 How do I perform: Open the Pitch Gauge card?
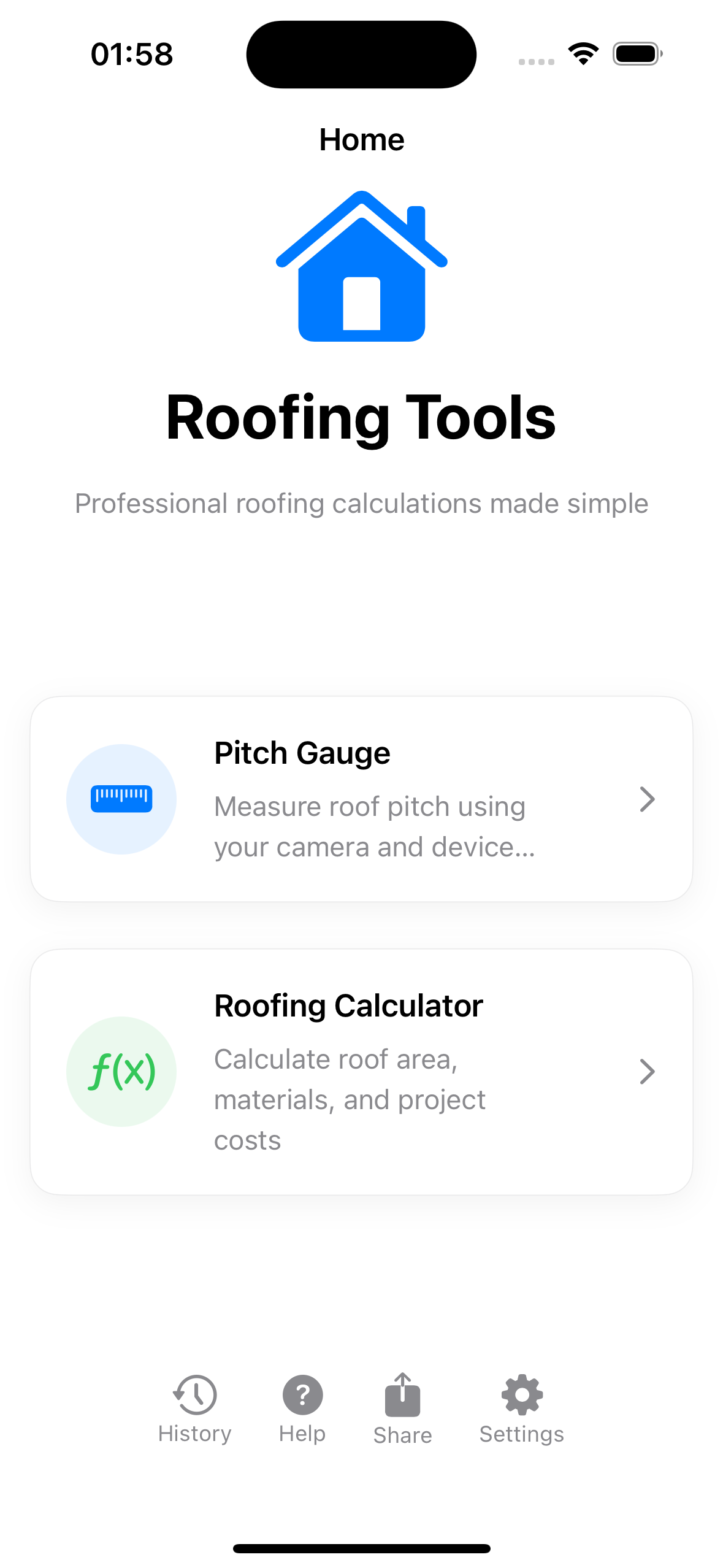click(x=361, y=799)
